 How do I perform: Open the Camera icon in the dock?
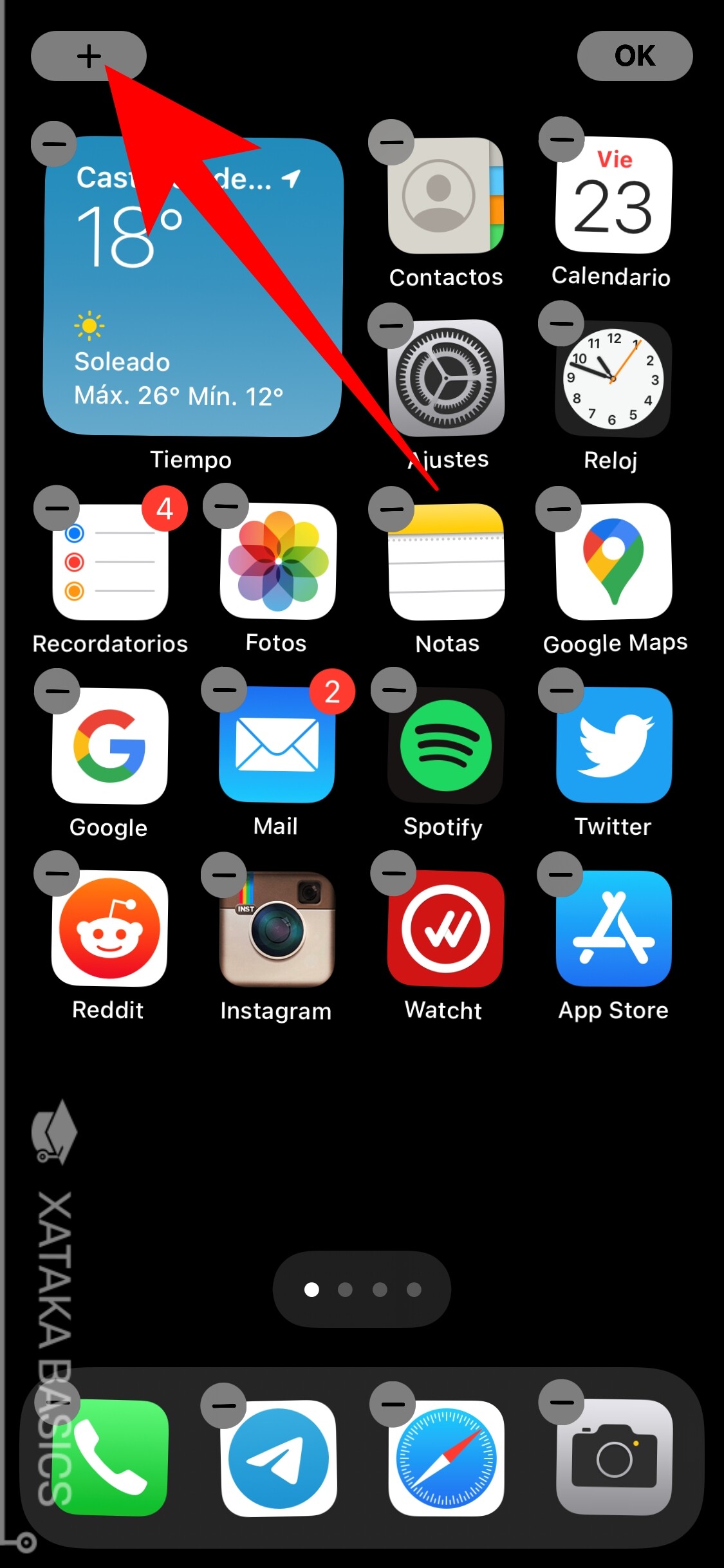(x=611, y=1461)
